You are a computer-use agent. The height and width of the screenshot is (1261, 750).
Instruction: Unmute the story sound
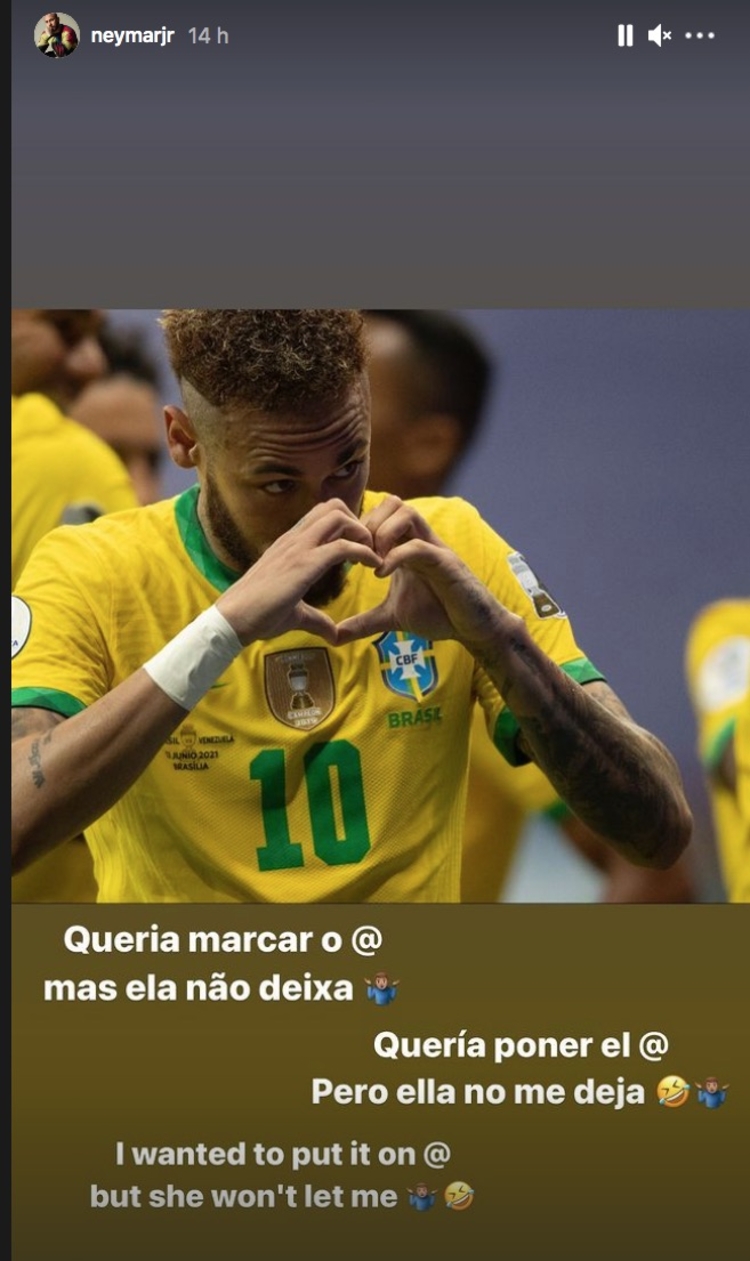pos(659,36)
